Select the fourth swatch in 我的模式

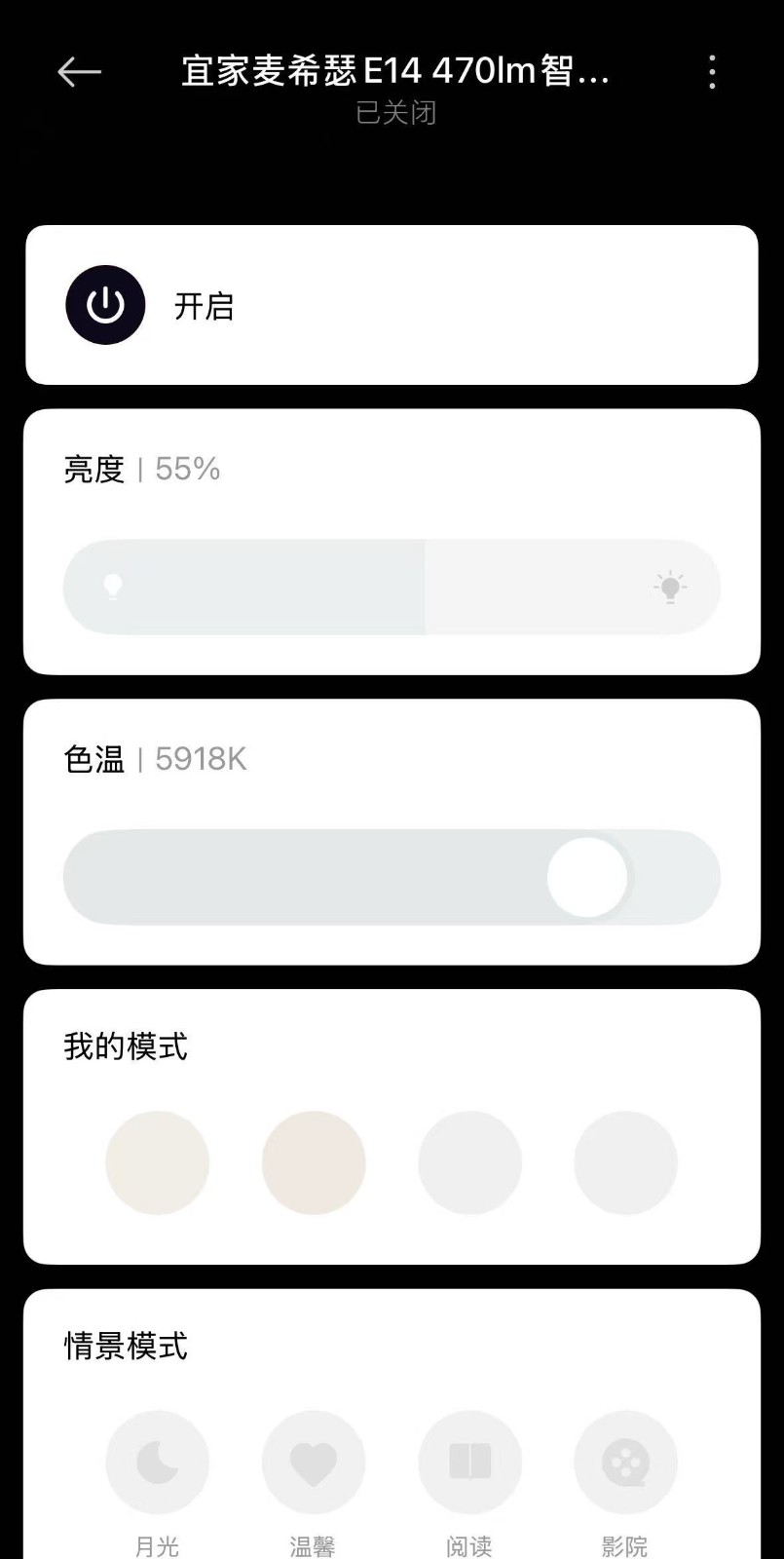(625, 1162)
